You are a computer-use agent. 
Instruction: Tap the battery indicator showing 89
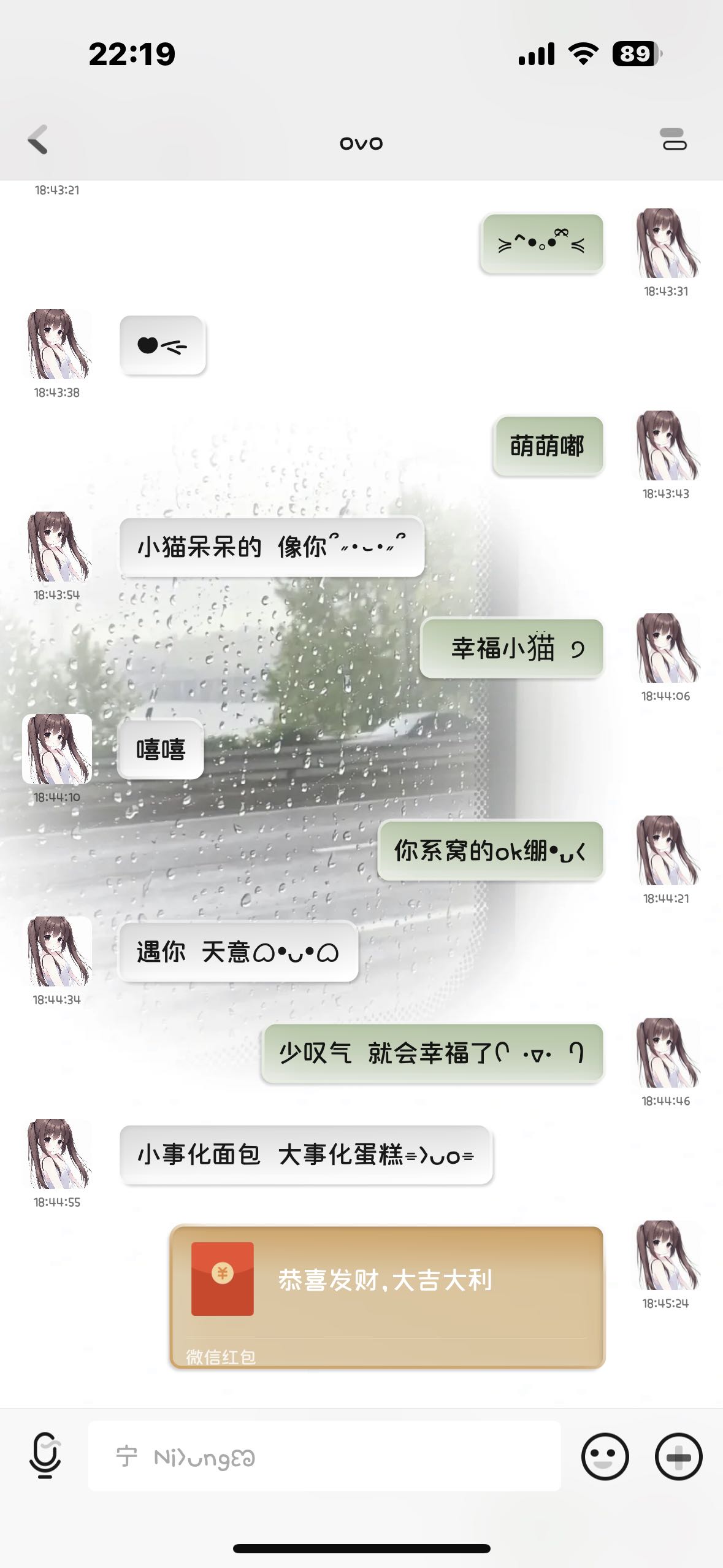click(x=635, y=55)
